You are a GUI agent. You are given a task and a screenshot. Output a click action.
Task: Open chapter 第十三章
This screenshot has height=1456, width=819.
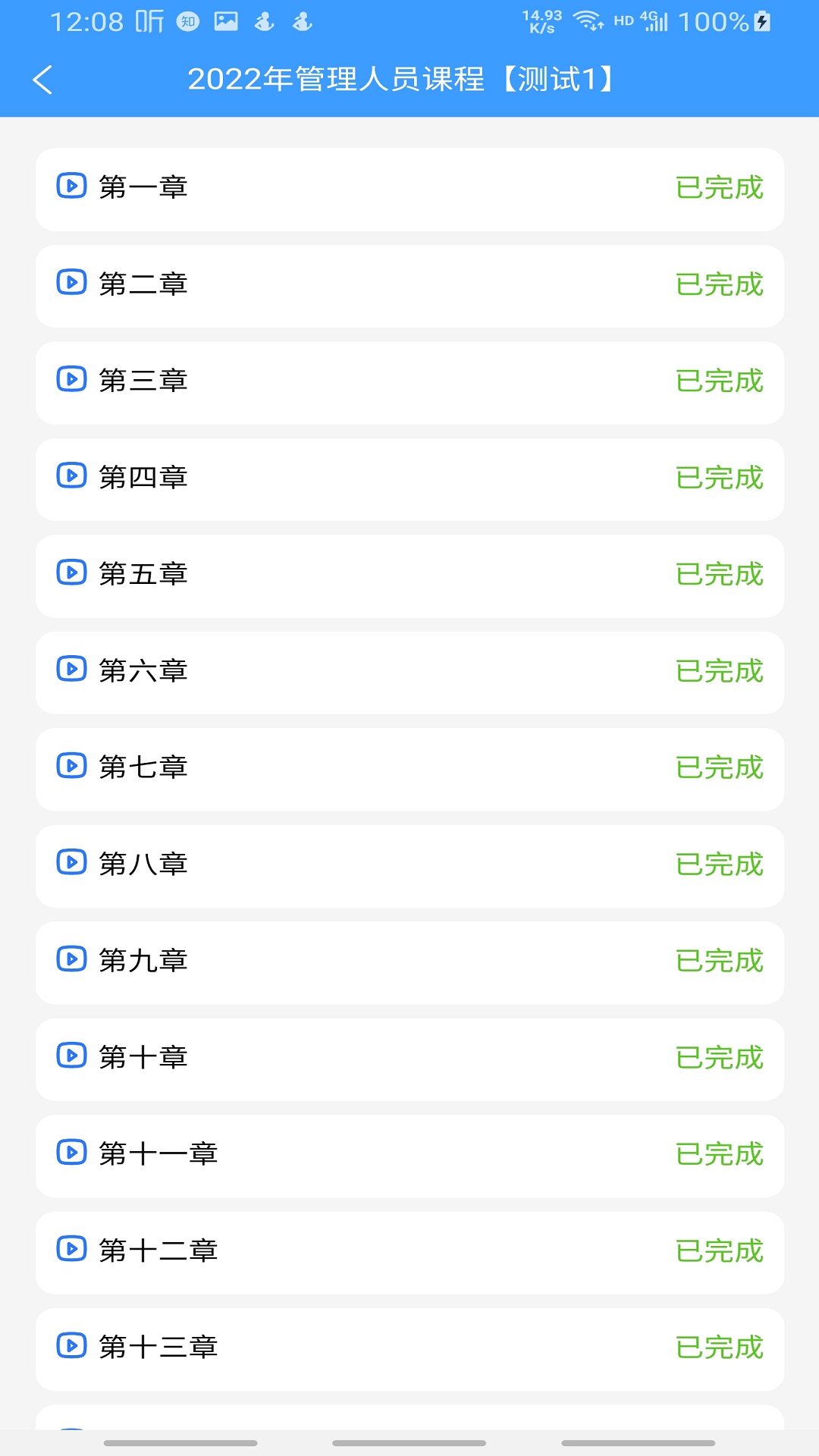click(x=409, y=1349)
